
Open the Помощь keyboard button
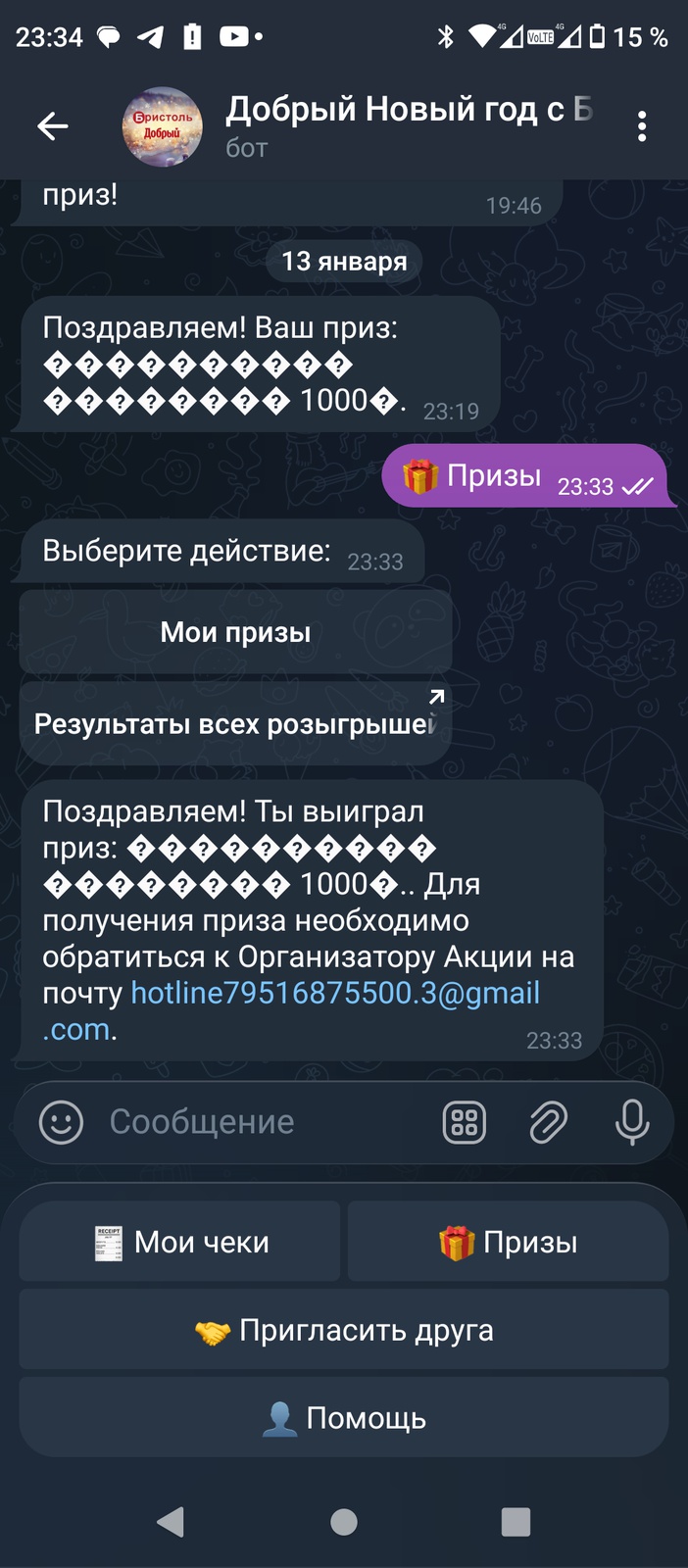[344, 1418]
